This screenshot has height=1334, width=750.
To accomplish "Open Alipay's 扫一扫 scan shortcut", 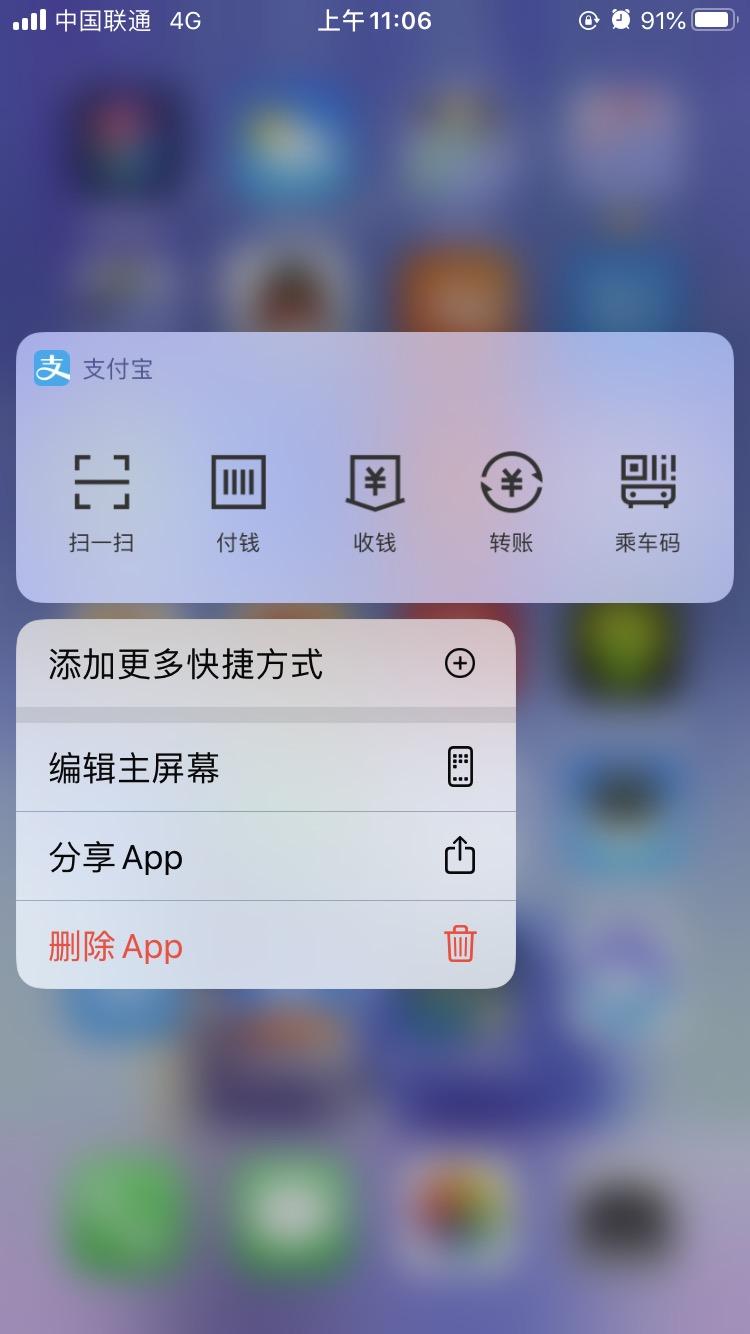I will coord(101,502).
